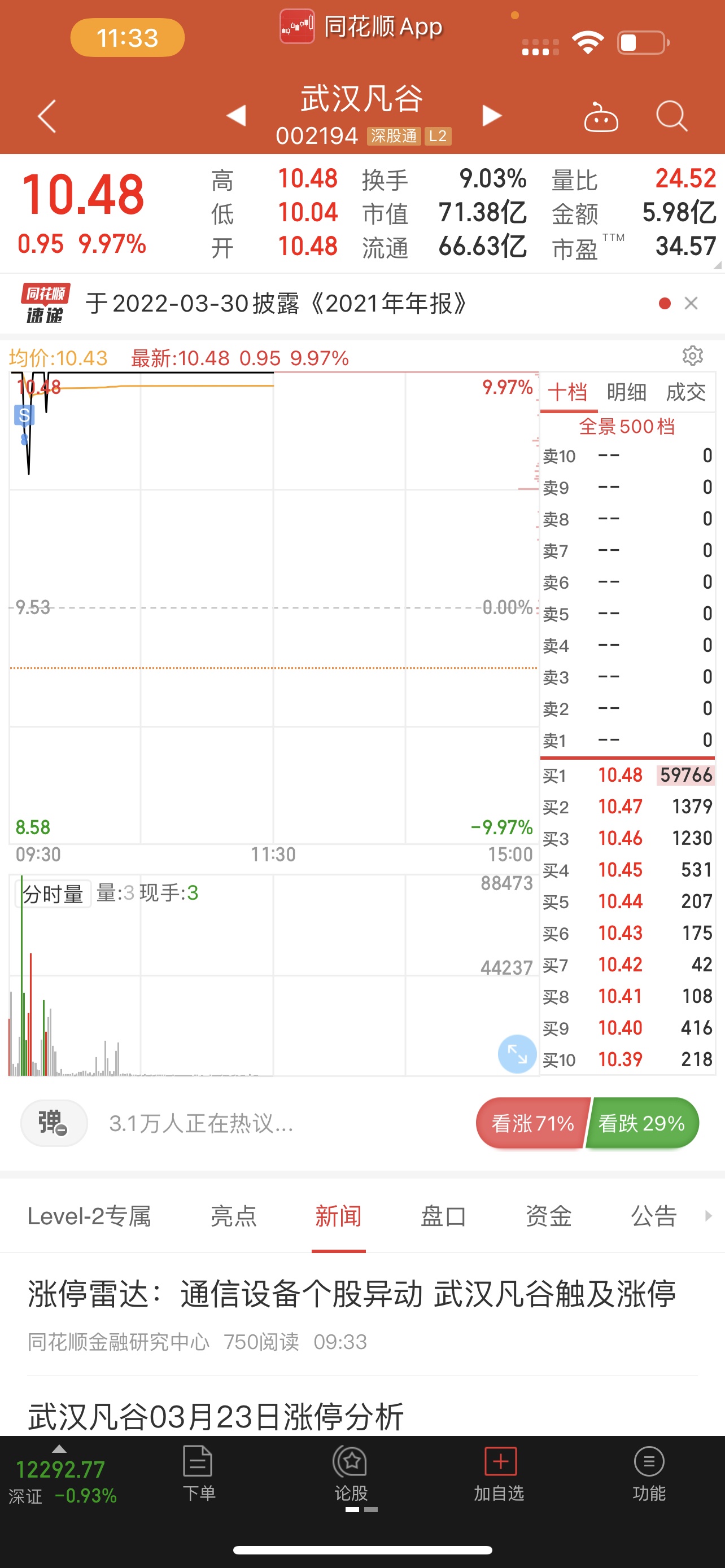Viewport: 725px width, 1568px height.
Task: Open stock search magnifier
Action: (x=671, y=116)
